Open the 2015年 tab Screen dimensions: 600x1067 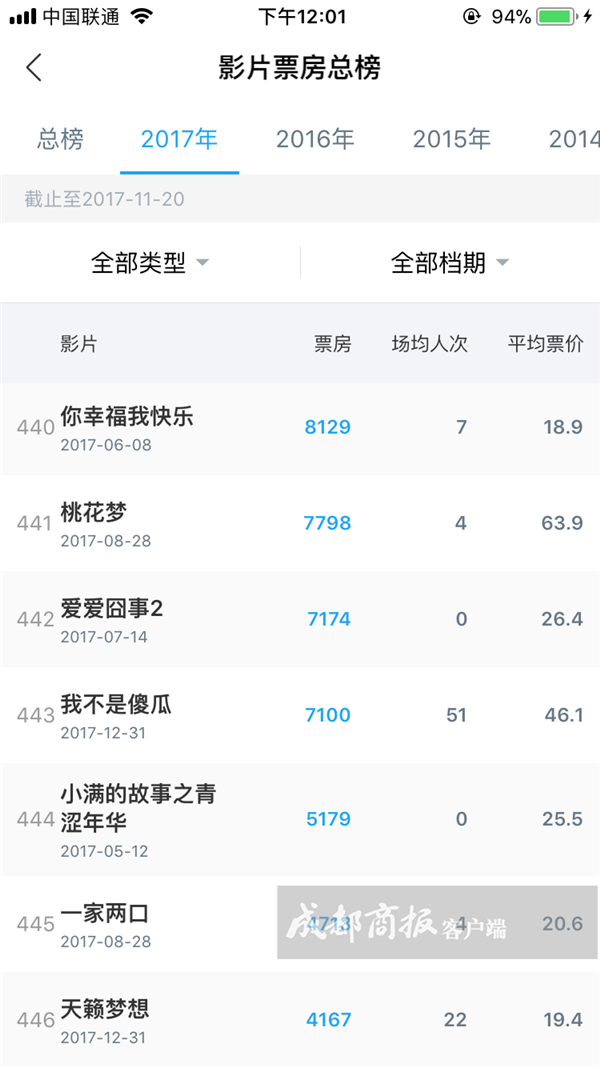452,139
